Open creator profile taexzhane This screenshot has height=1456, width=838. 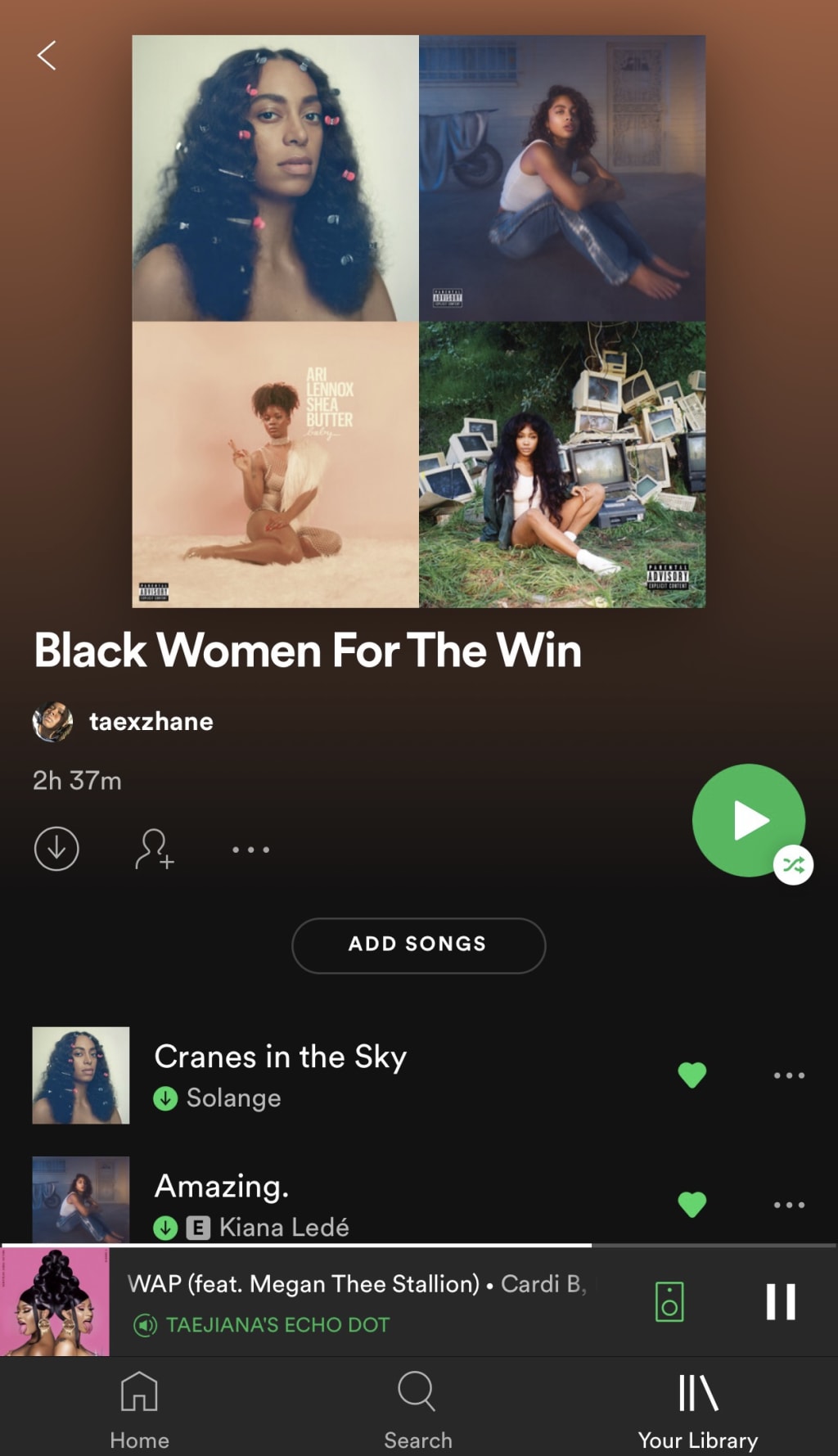coord(151,721)
